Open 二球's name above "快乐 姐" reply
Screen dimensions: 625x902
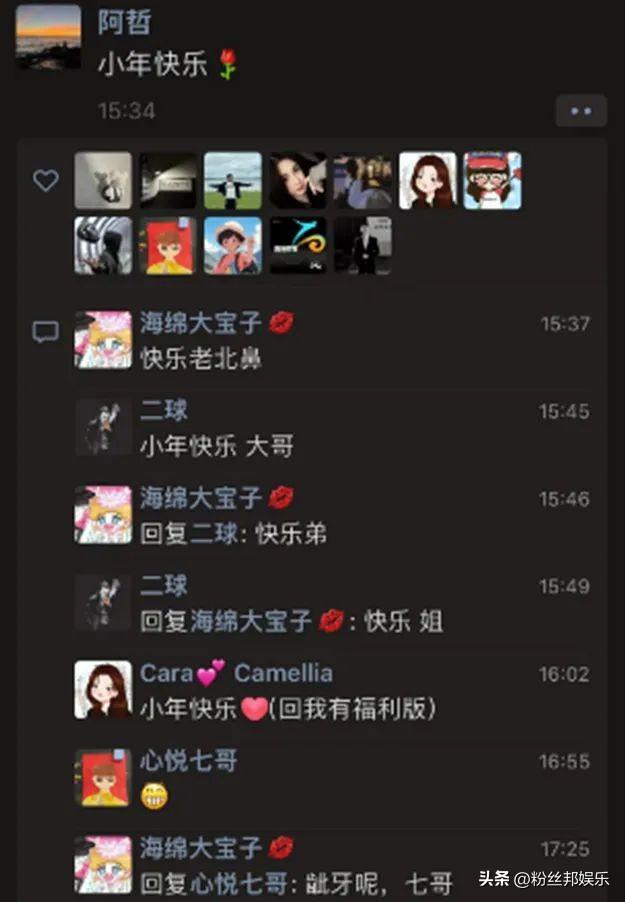164,585
